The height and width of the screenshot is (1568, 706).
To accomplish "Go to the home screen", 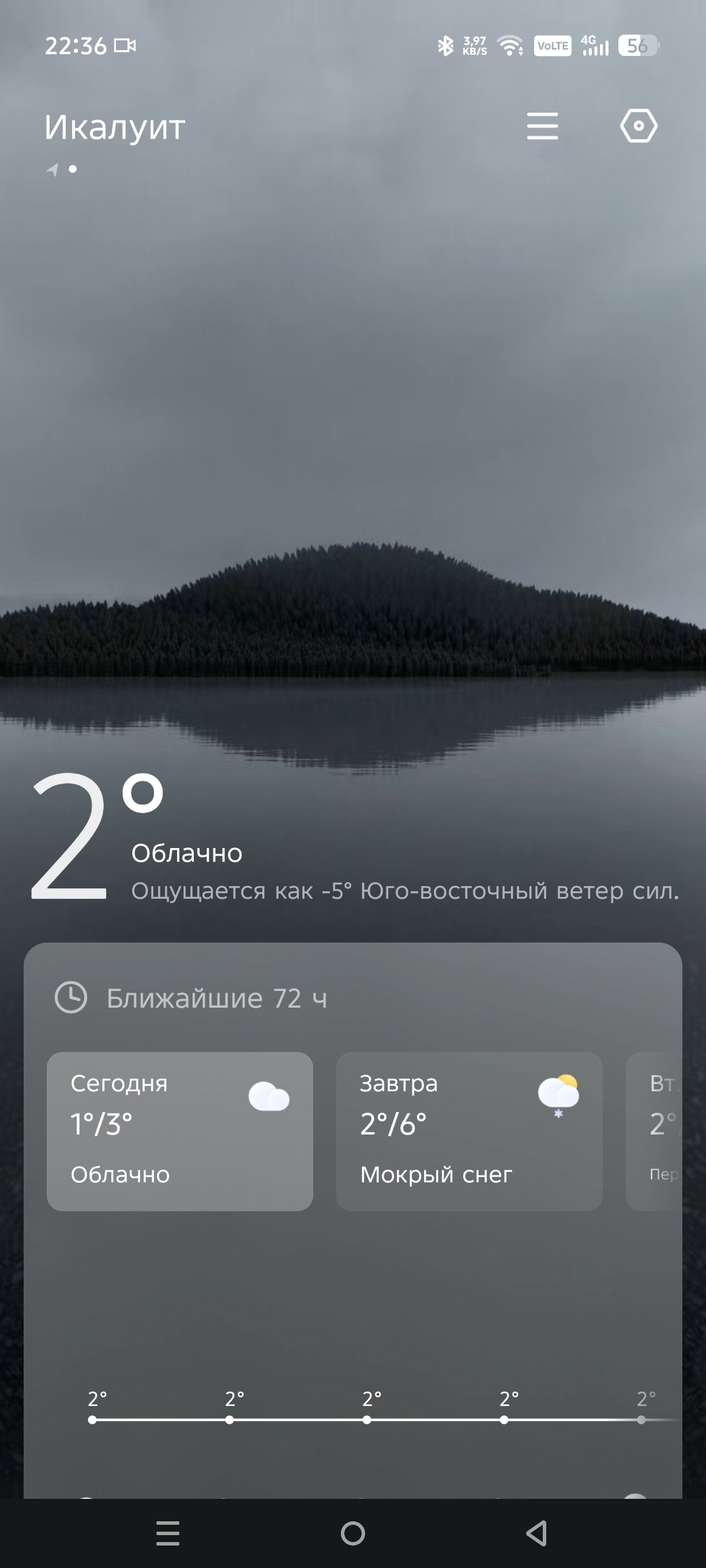I will pyautogui.click(x=352, y=1533).
